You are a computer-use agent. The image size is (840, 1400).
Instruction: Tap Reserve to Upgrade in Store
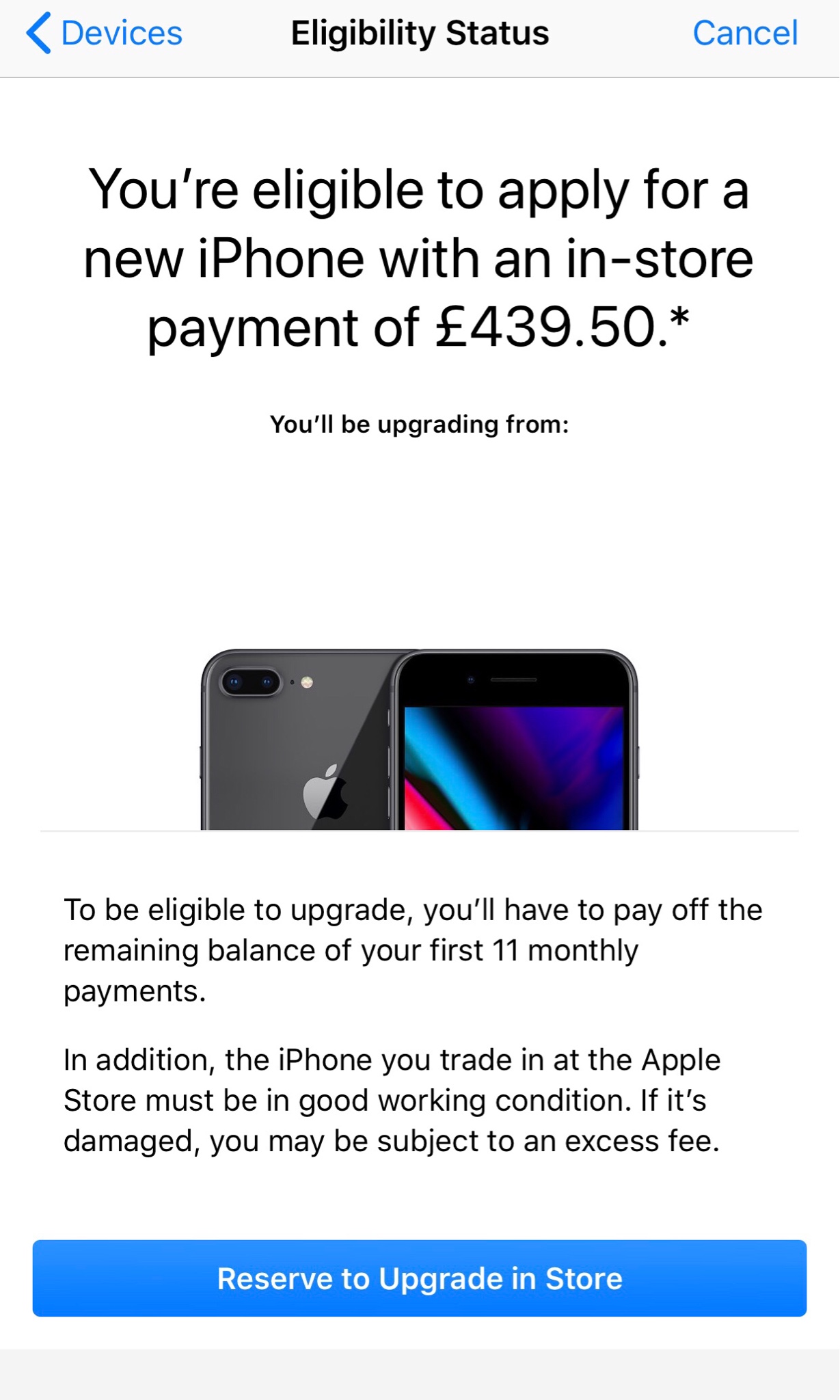[x=419, y=1278]
